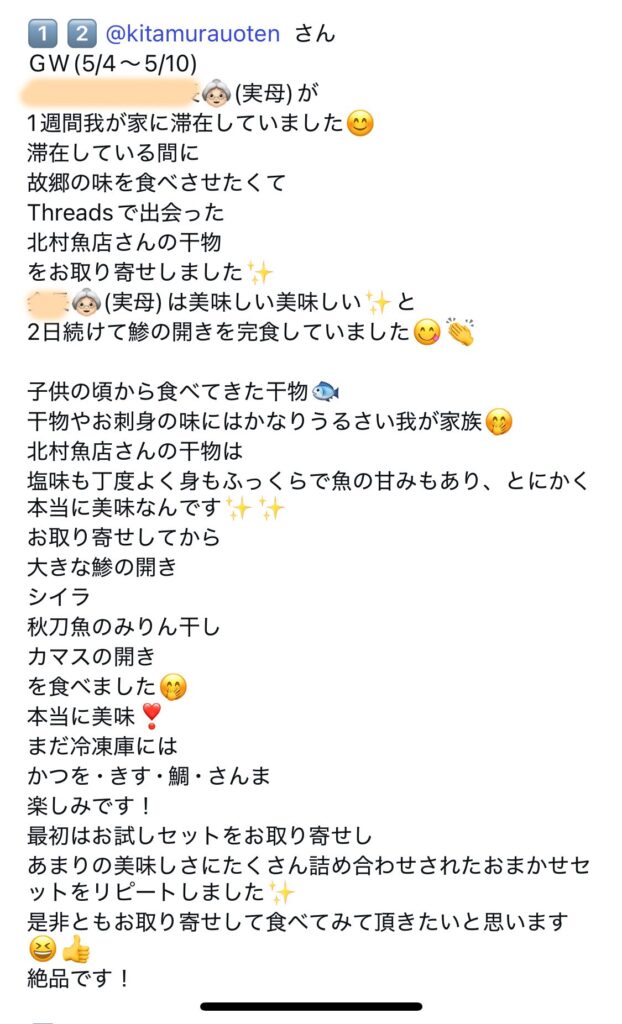Viewport: 622px width, 1024px height.
Task: Open the @kitamurauoten profile mention
Action: (193, 33)
